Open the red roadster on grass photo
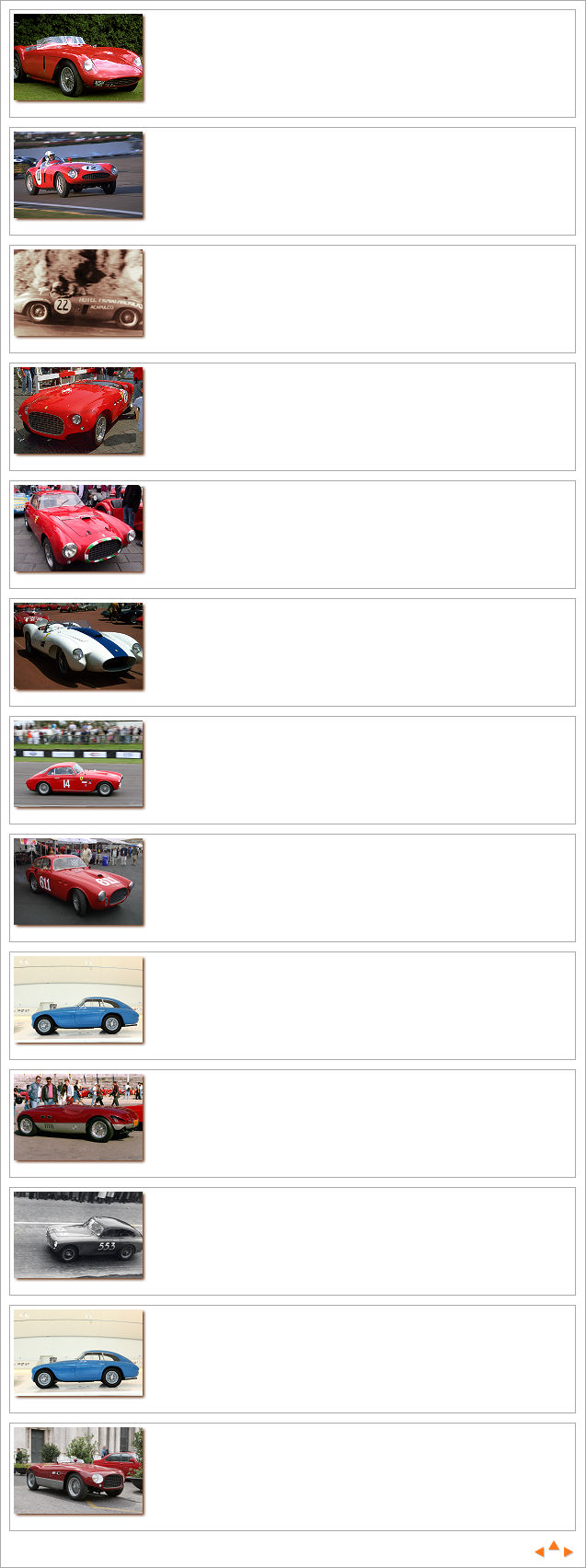 click(78, 57)
